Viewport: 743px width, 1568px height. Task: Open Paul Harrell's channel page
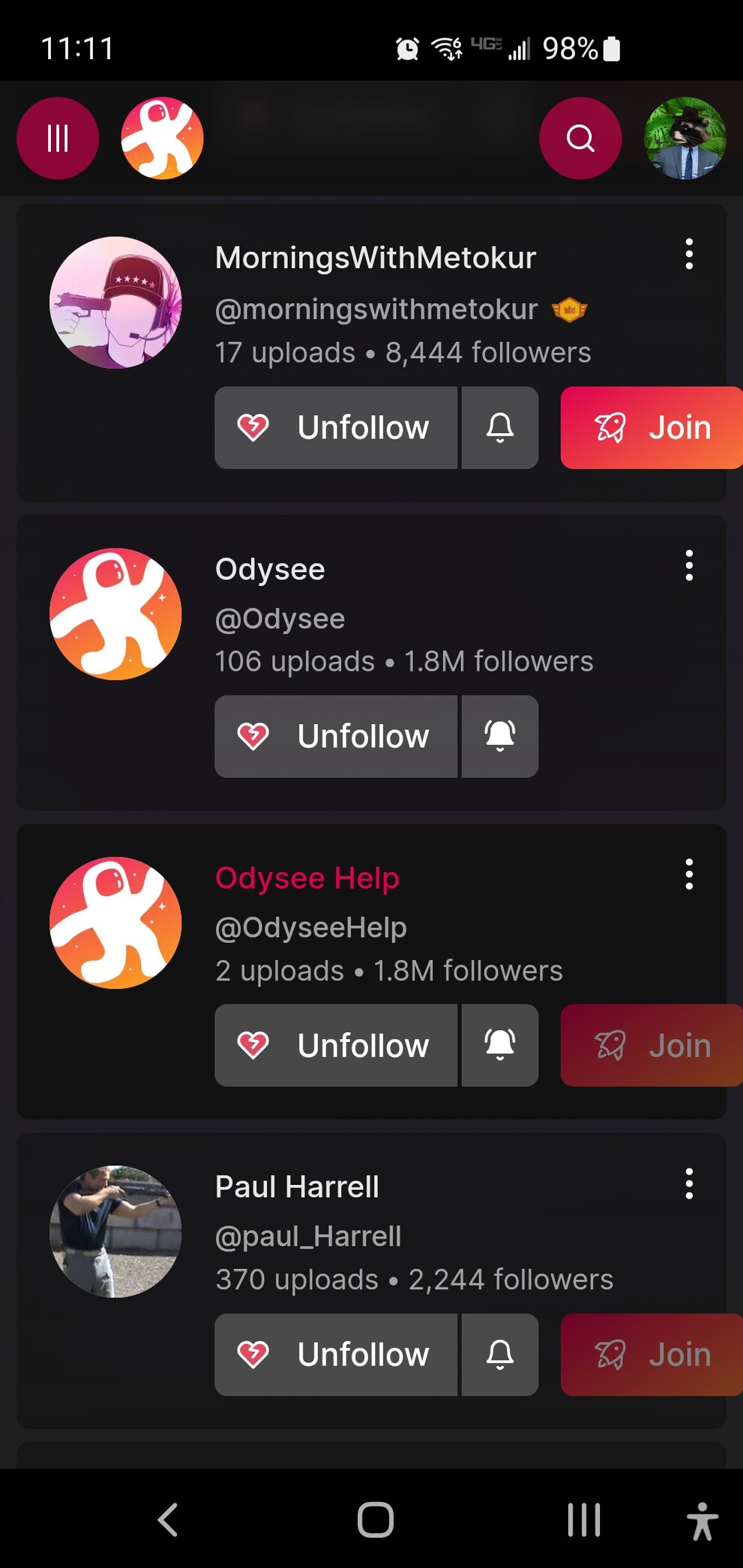tap(297, 1186)
